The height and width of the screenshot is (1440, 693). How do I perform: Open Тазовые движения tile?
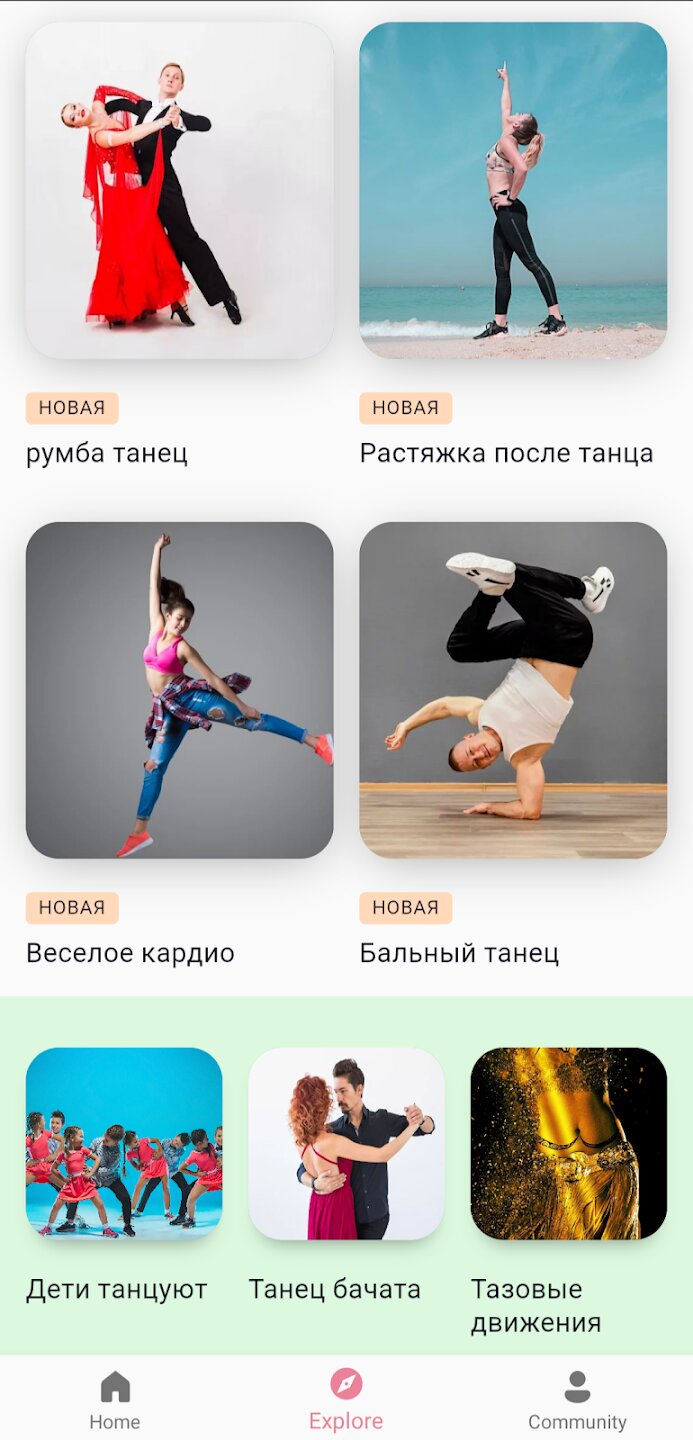568,1143
